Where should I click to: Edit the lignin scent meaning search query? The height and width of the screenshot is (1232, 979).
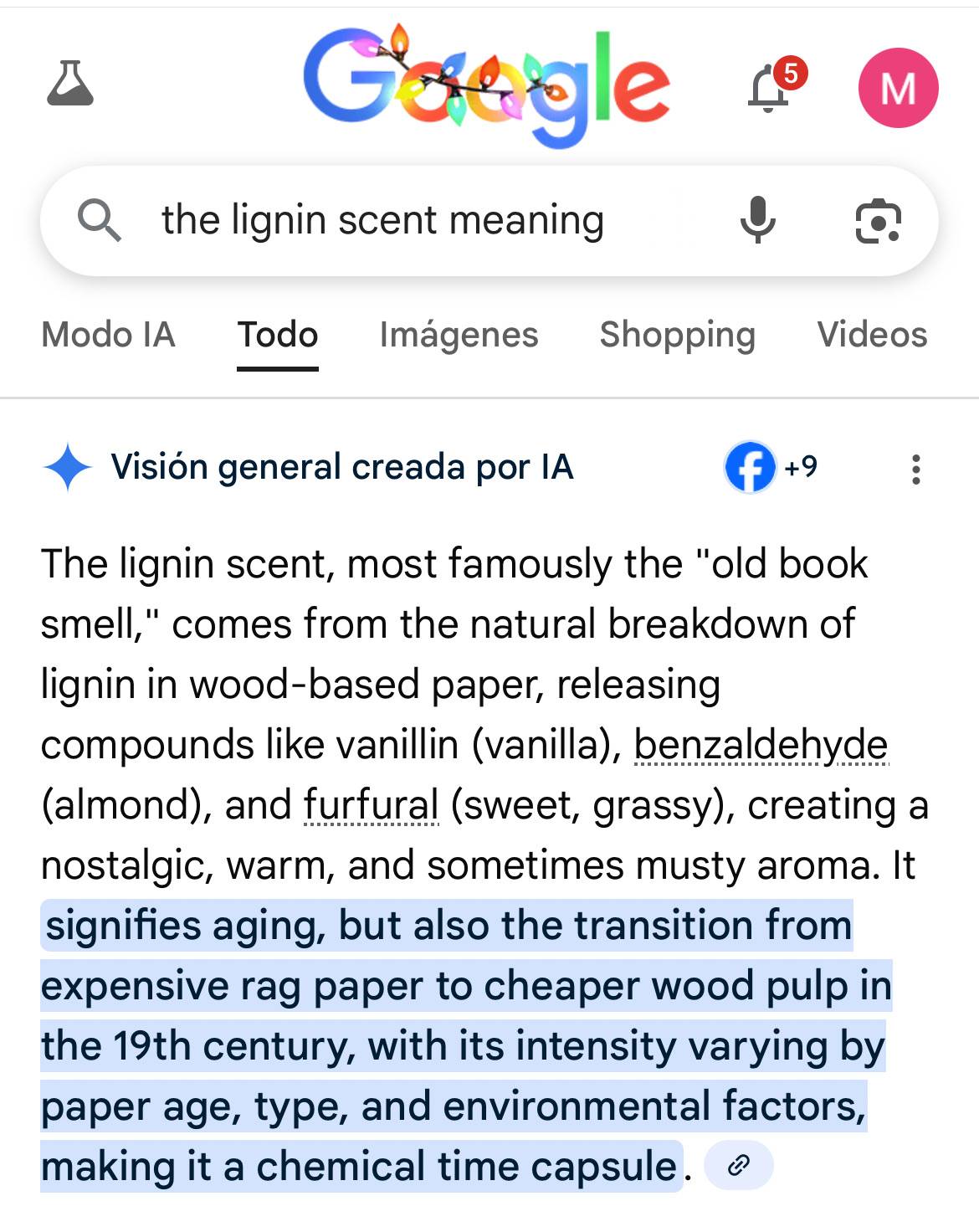click(382, 221)
